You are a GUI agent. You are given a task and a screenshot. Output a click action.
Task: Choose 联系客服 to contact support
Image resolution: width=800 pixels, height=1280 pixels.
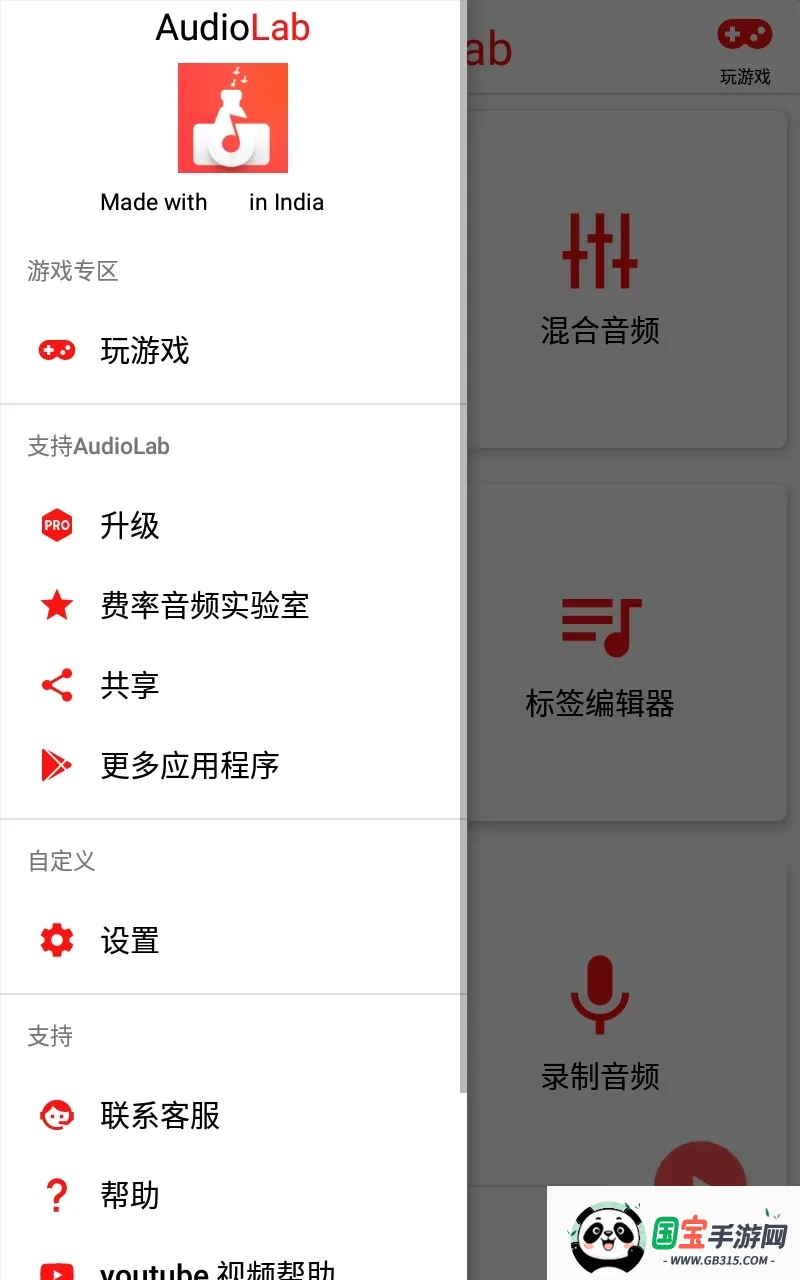point(160,1114)
